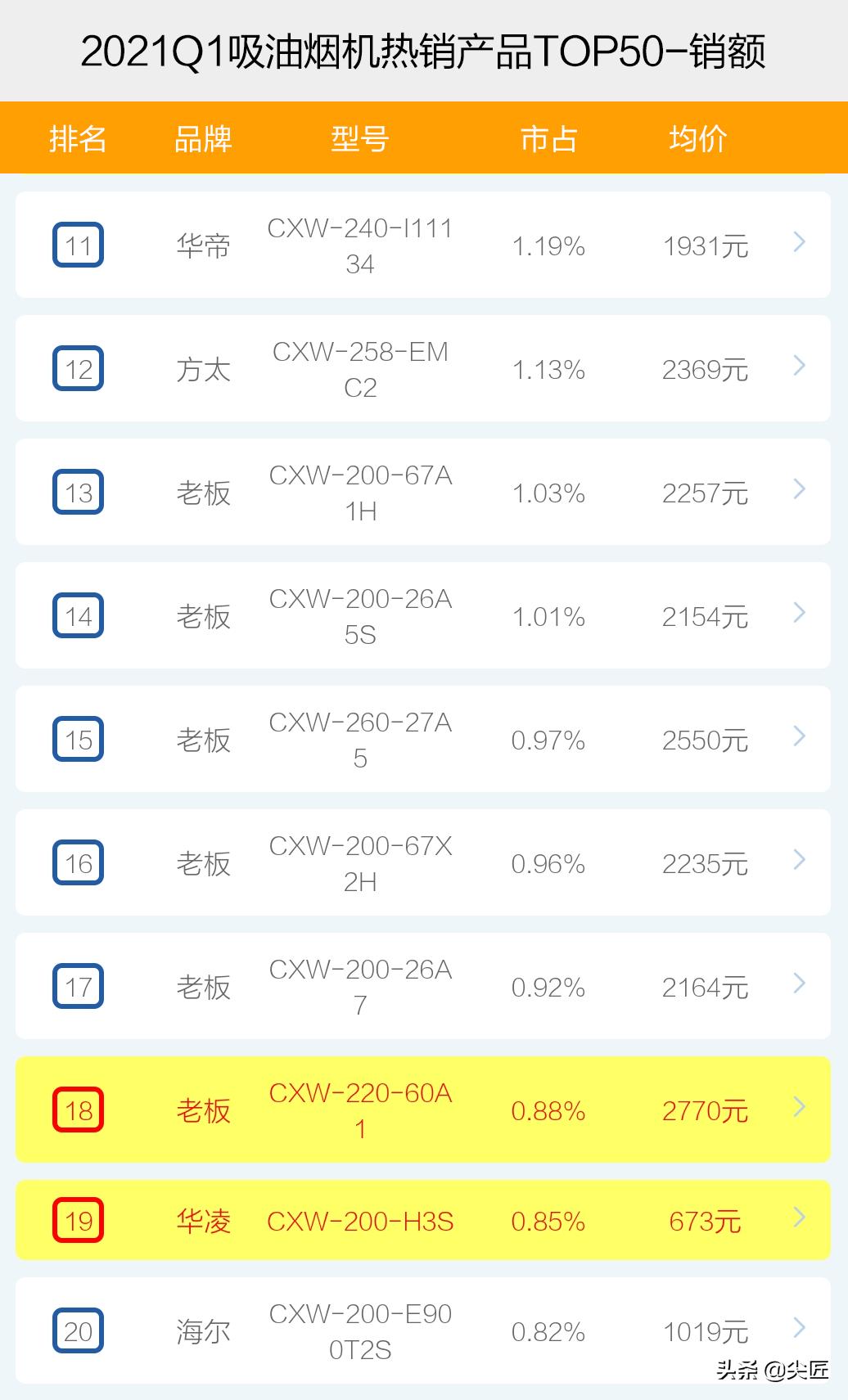Select the rank 13 number badge
The image size is (848, 1400).
point(78,492)
